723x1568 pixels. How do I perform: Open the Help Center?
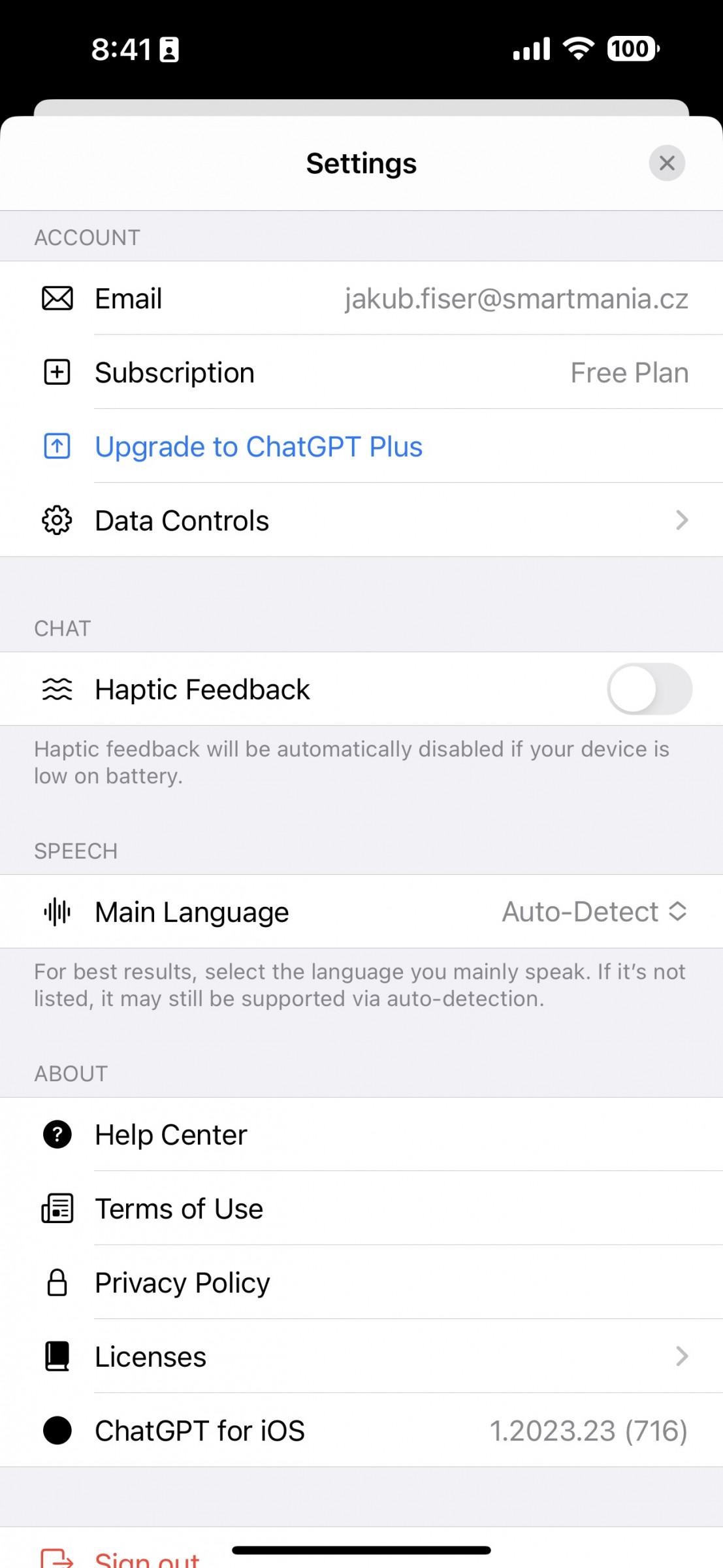(171, 1135)
